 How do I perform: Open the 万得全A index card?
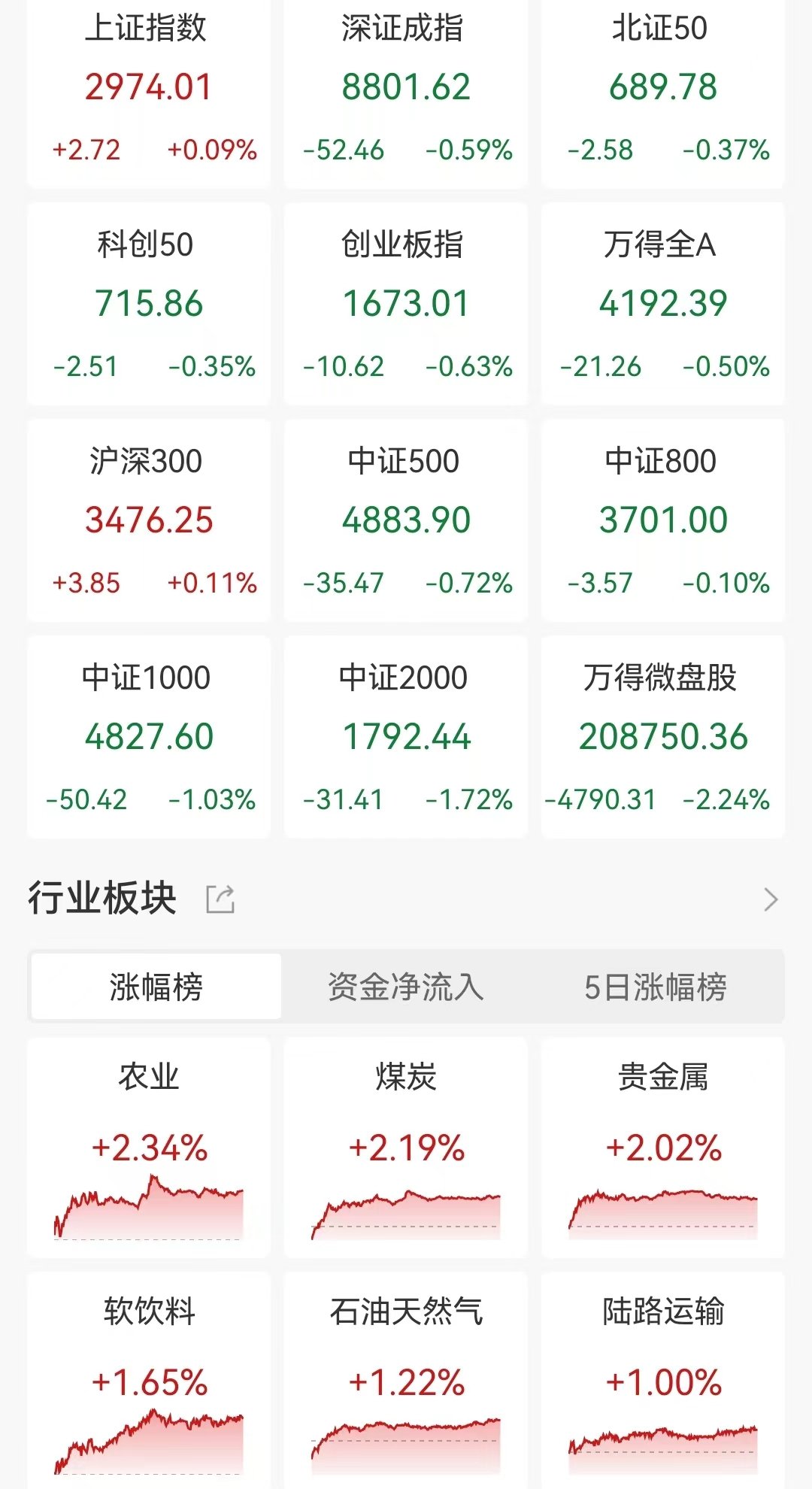663,304
